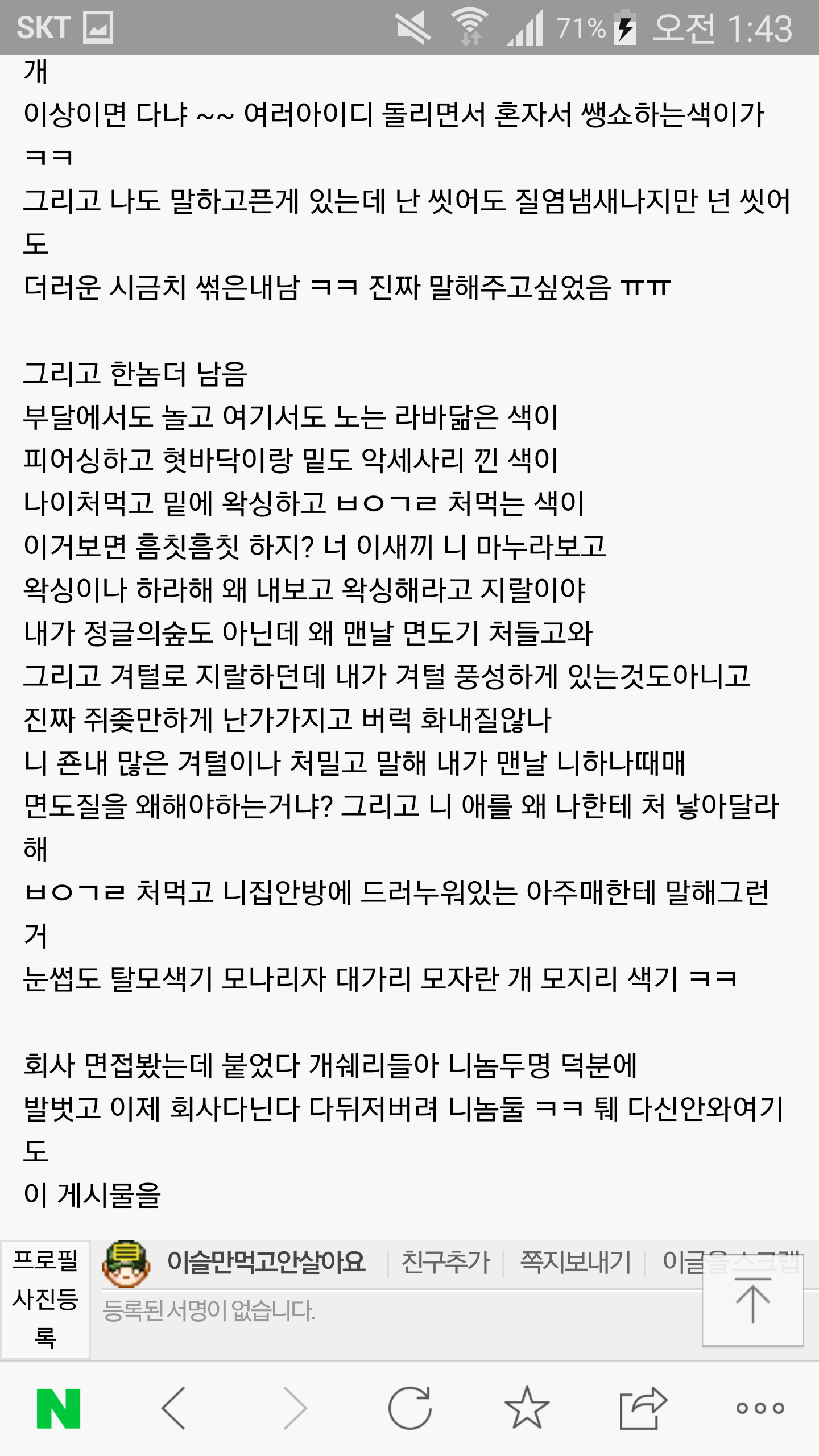
Task: Tap 프로필 사진등록 box
Action: tap(45, 1299)
